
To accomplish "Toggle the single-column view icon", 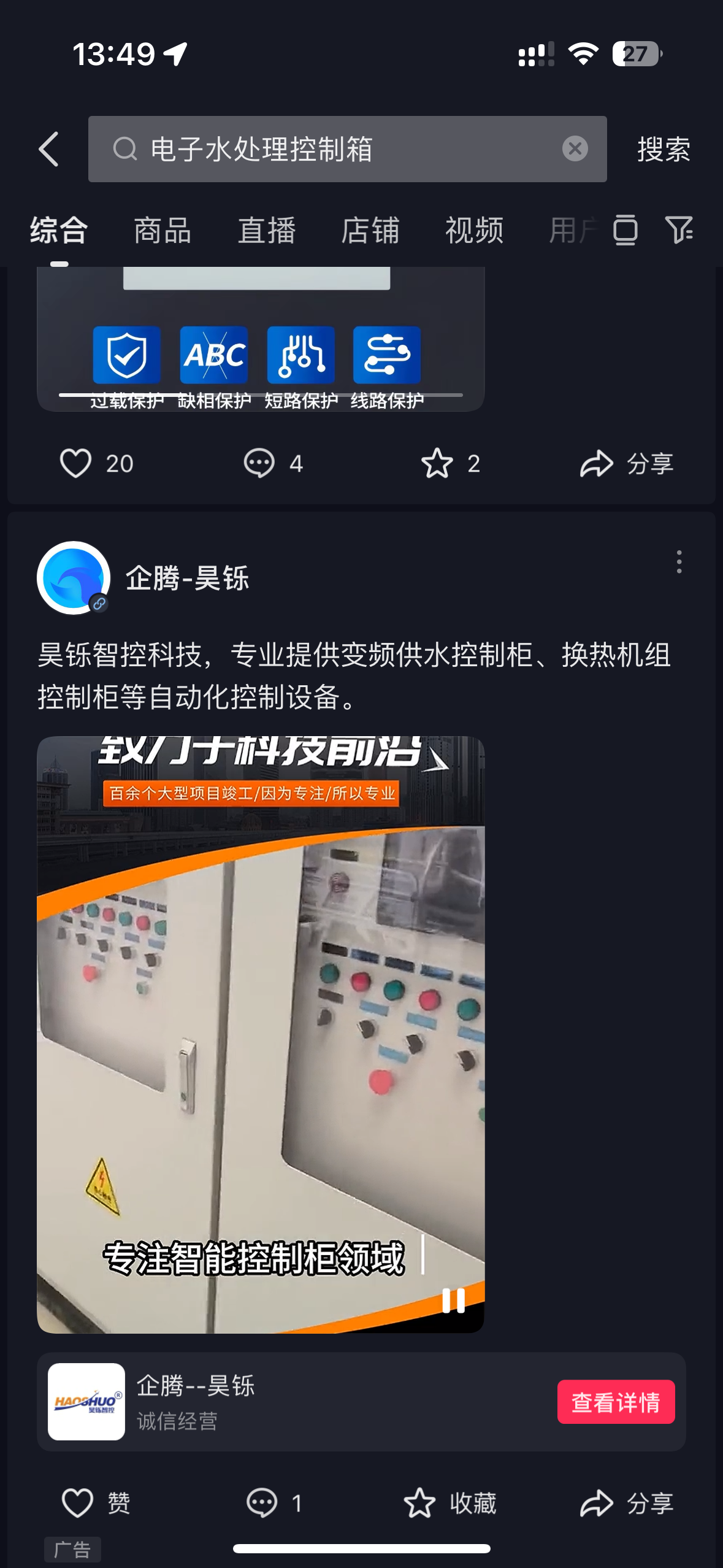I will point(625,230).
